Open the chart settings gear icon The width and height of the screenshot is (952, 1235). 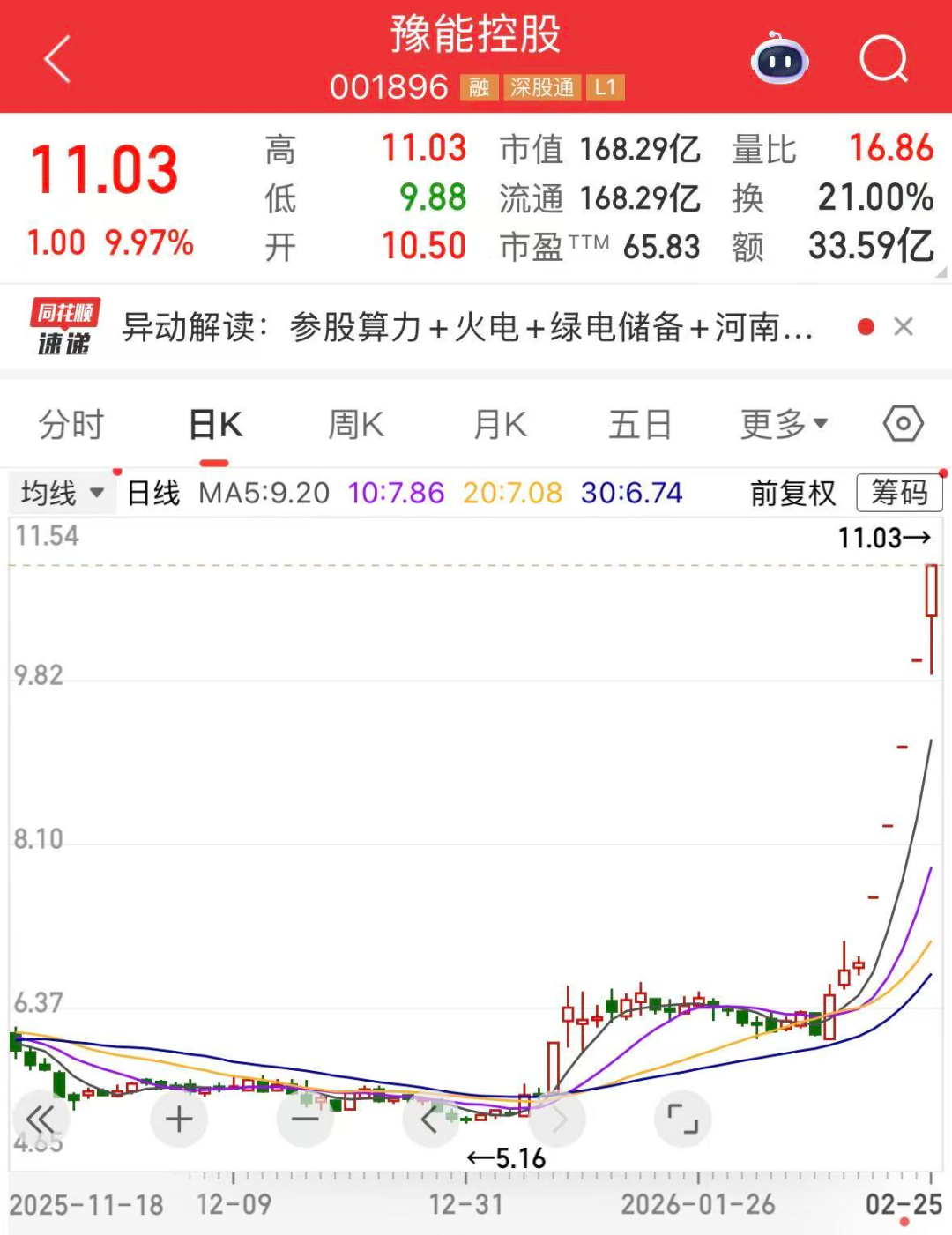(903, 424)
